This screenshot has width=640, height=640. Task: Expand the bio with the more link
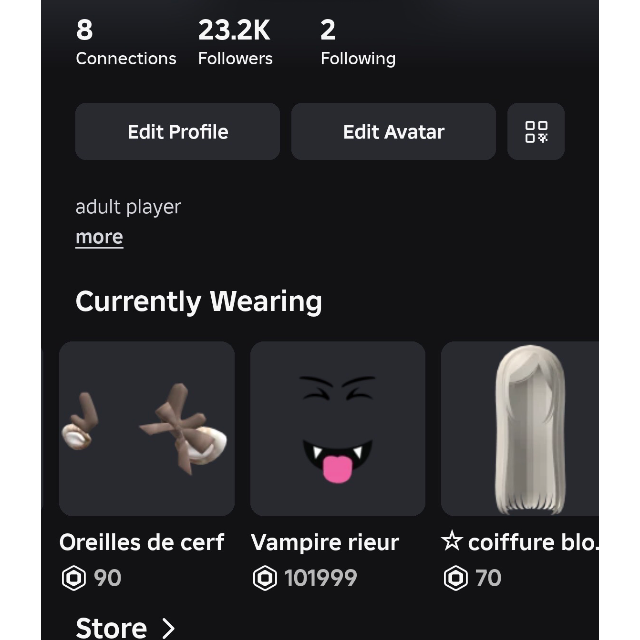point(99,237)
